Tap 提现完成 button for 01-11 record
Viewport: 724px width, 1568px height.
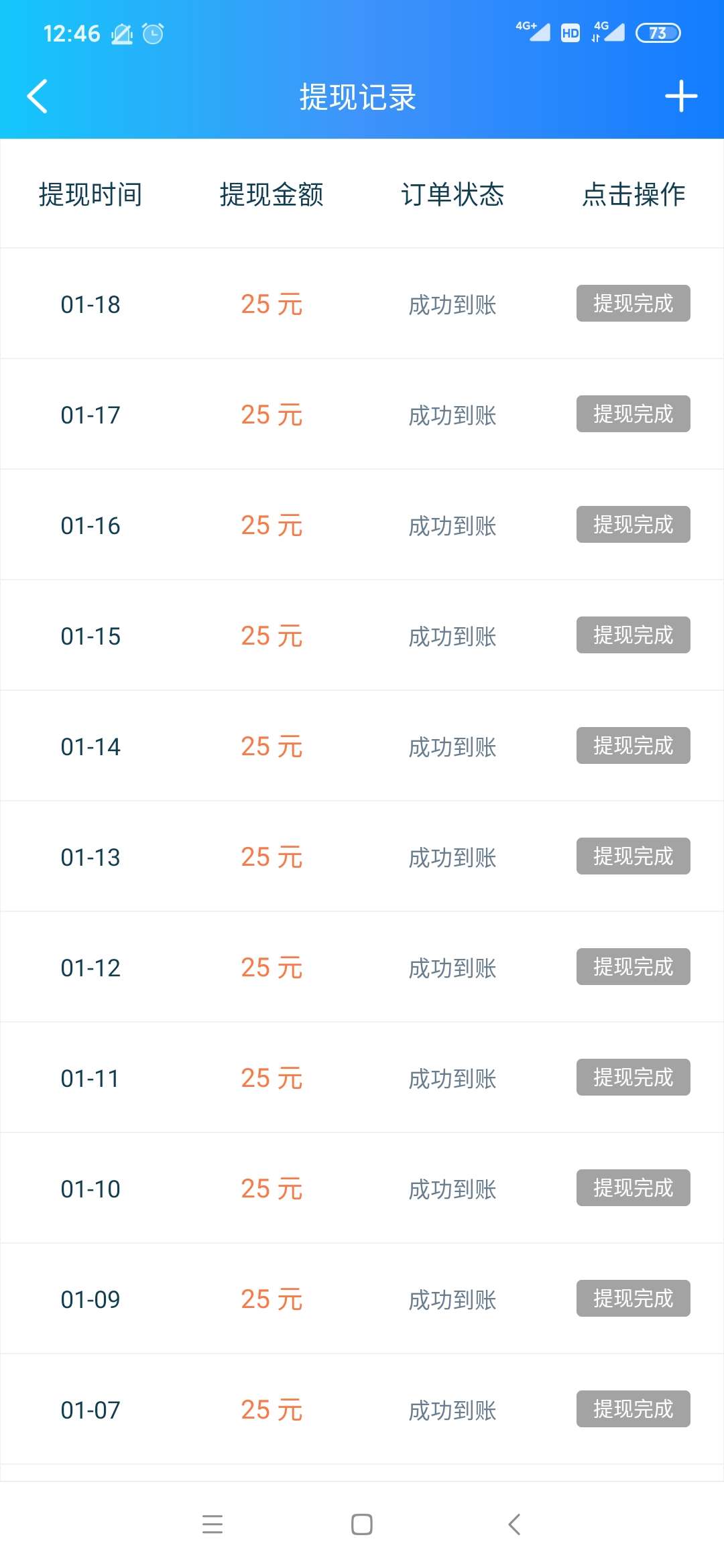click(633, 1077)
